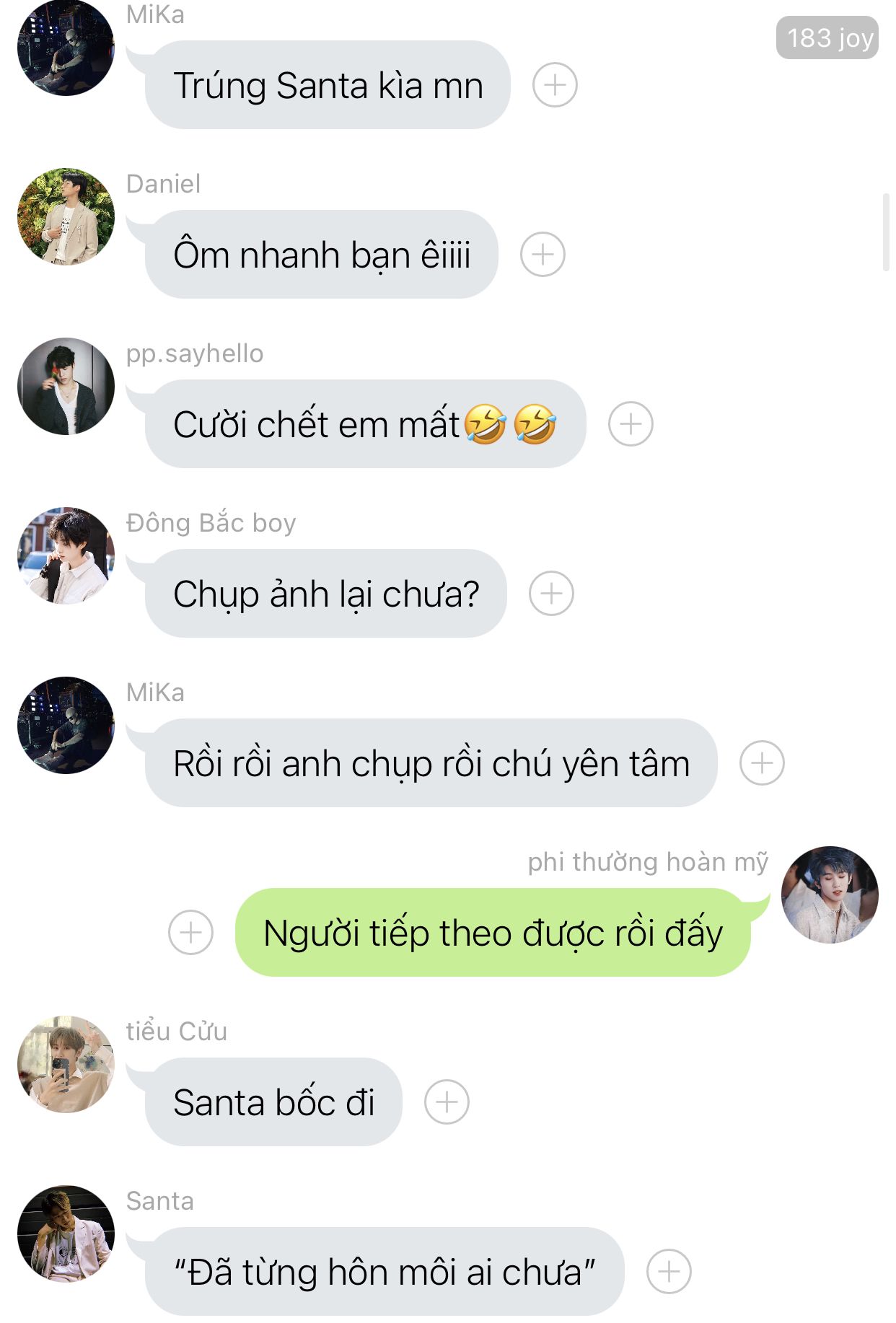896x1323 pixels.
Task: Open Daniel's profile picture
Action: pyautogui.click(x=66, y=216)
